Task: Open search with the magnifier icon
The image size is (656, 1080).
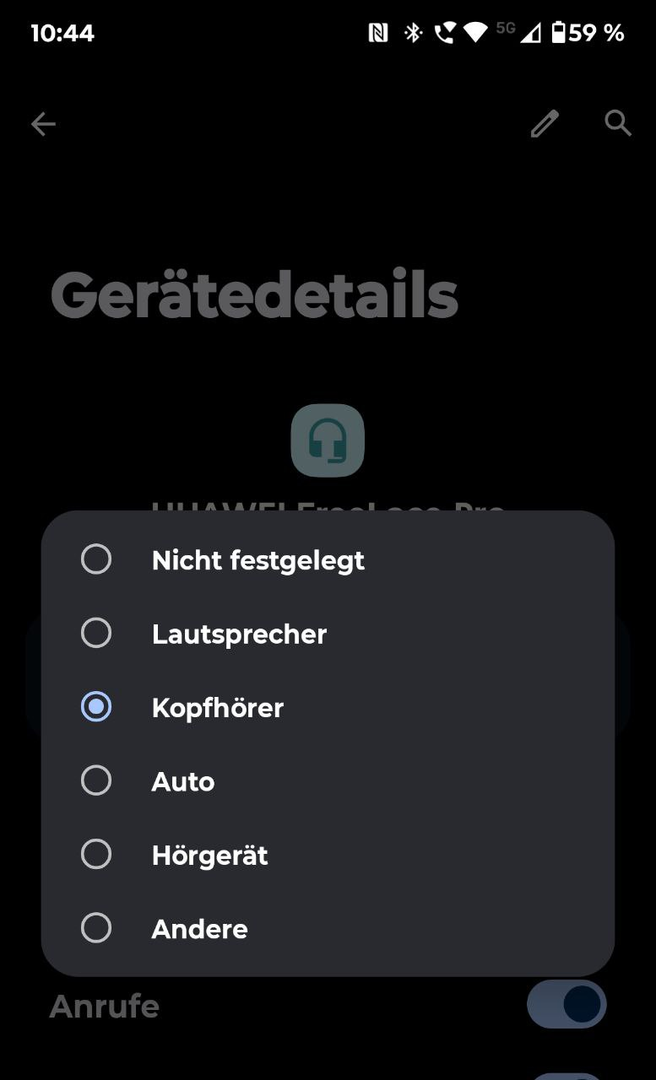Action: tap(617, 123)
